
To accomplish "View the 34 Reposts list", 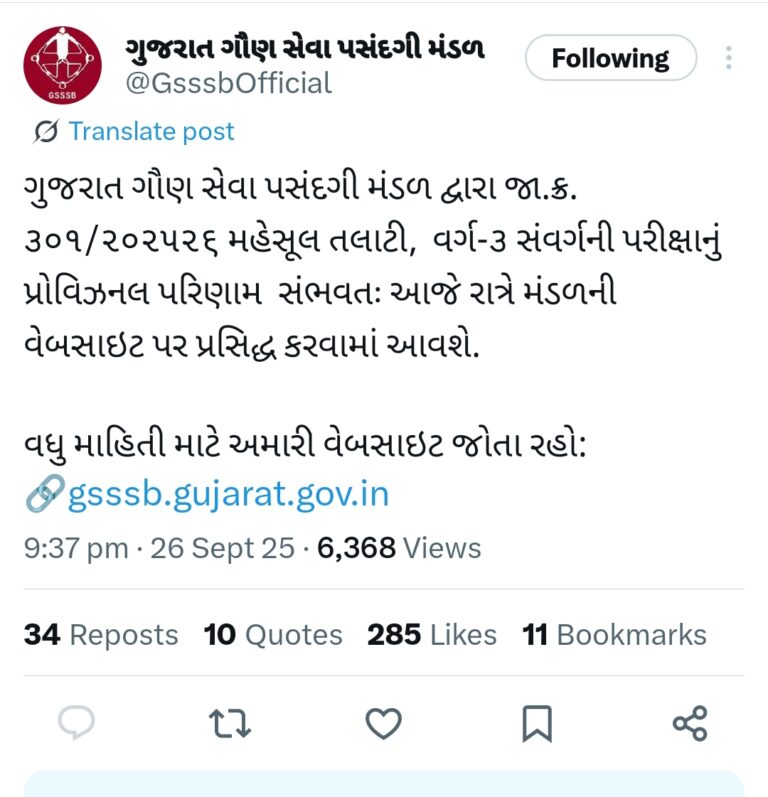I will (101, 635).
